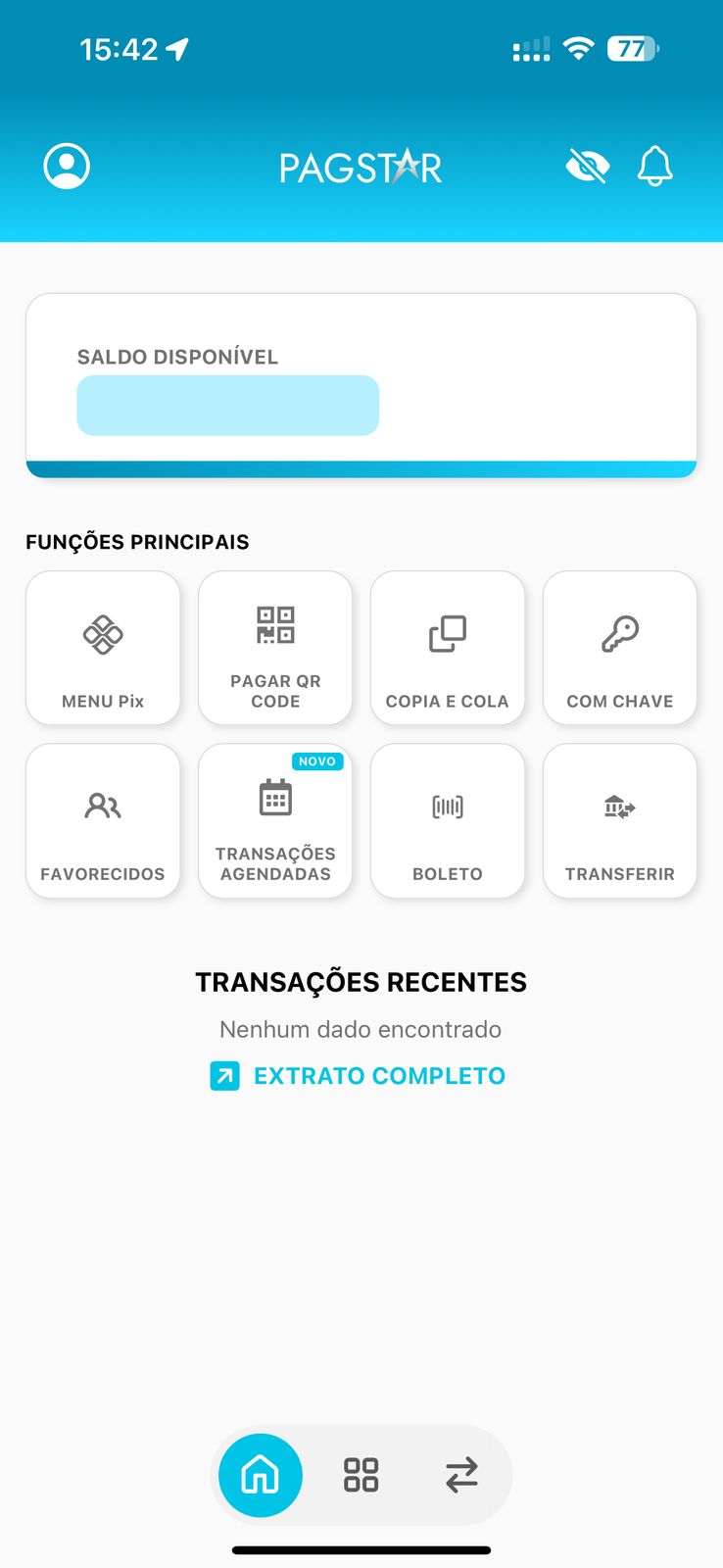Open EXTRATO COMPLETO link
Viewport: 723px width, 1568px height.
click(359, 1076)
